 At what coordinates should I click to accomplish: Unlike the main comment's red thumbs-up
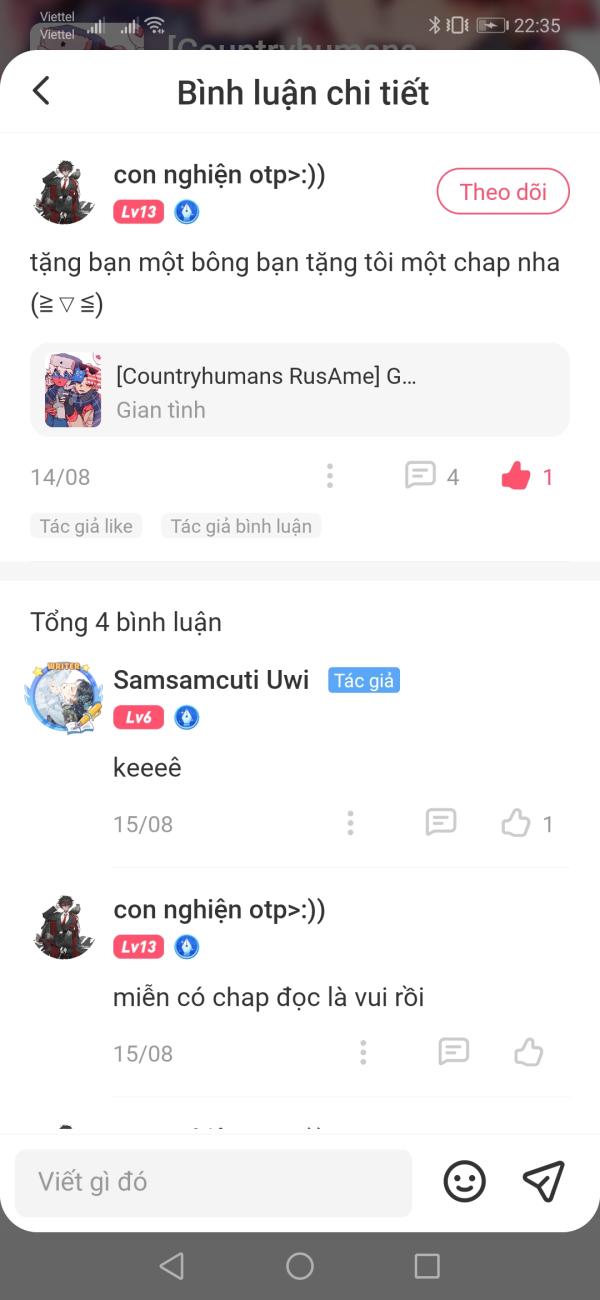click(516, 476)
